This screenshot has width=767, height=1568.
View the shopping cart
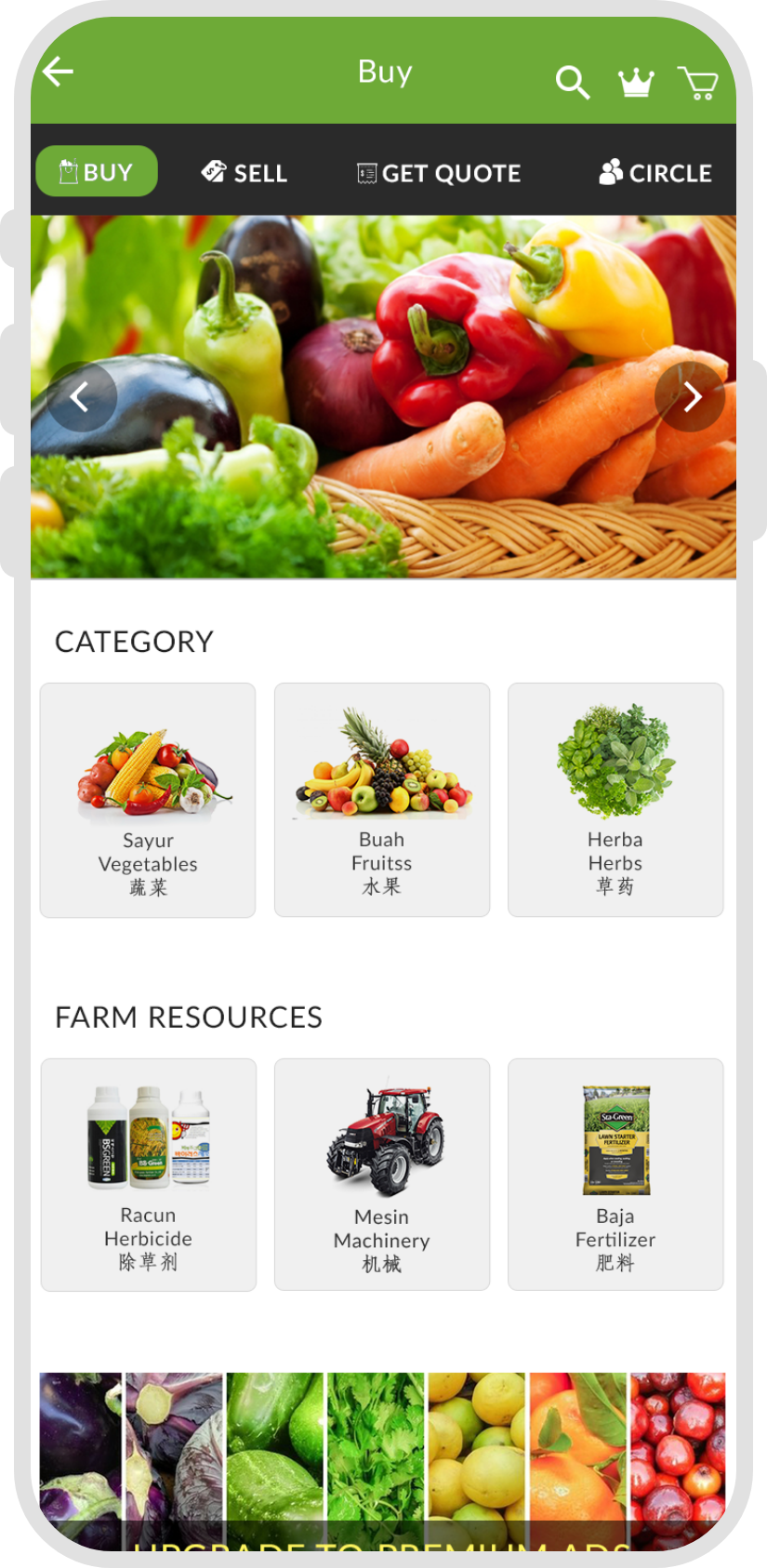coord(698,83)
